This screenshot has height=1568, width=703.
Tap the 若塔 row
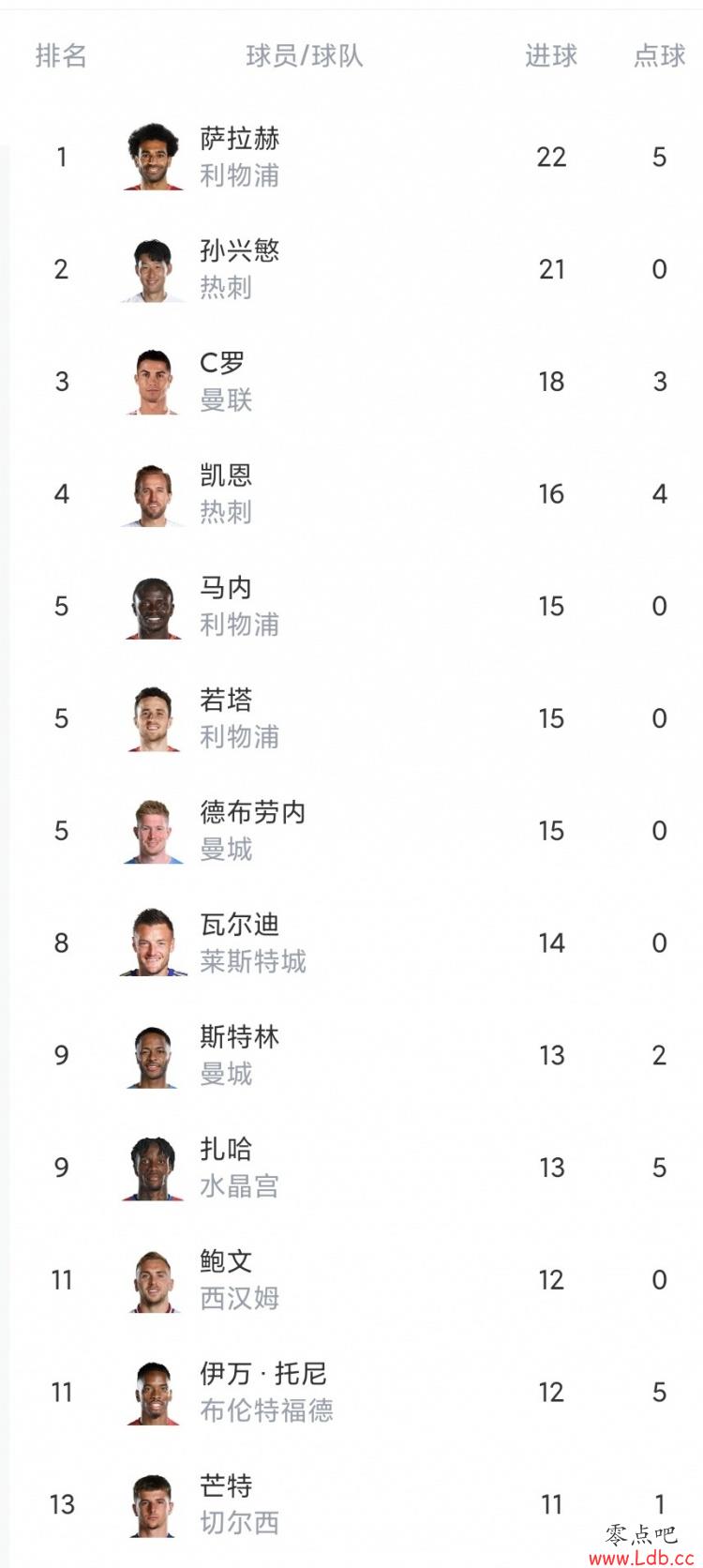pos(351,718)
